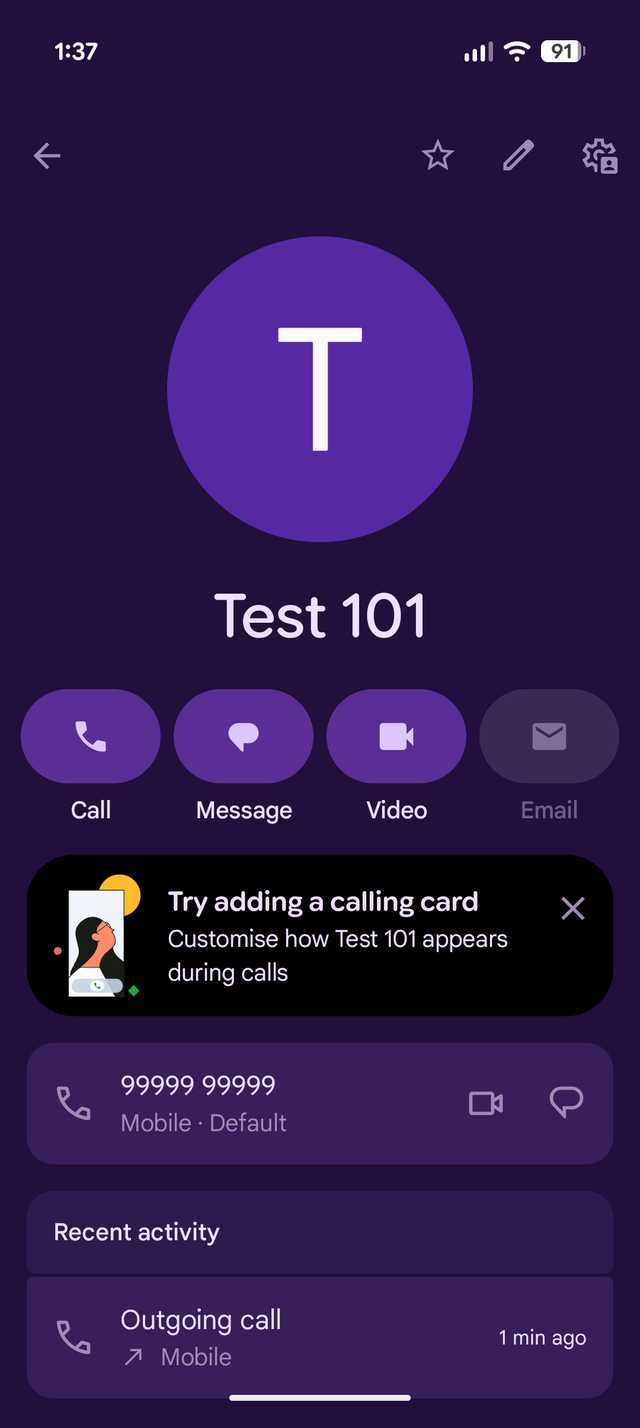Open contact settings gear icon
The height and width of the screenshot is (1428, 640).
coord(599,156)
